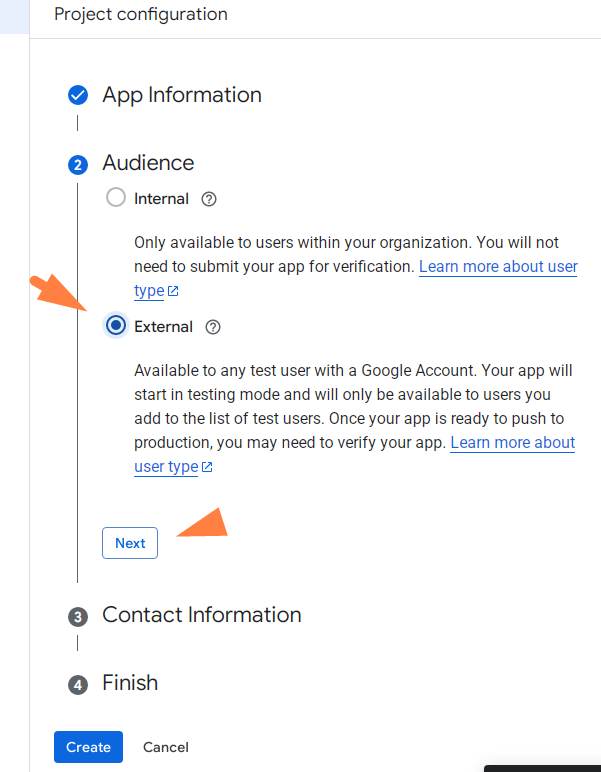Tap the Create button
The width and height of the screenshot is (601, 772).
tap(88, 747)
